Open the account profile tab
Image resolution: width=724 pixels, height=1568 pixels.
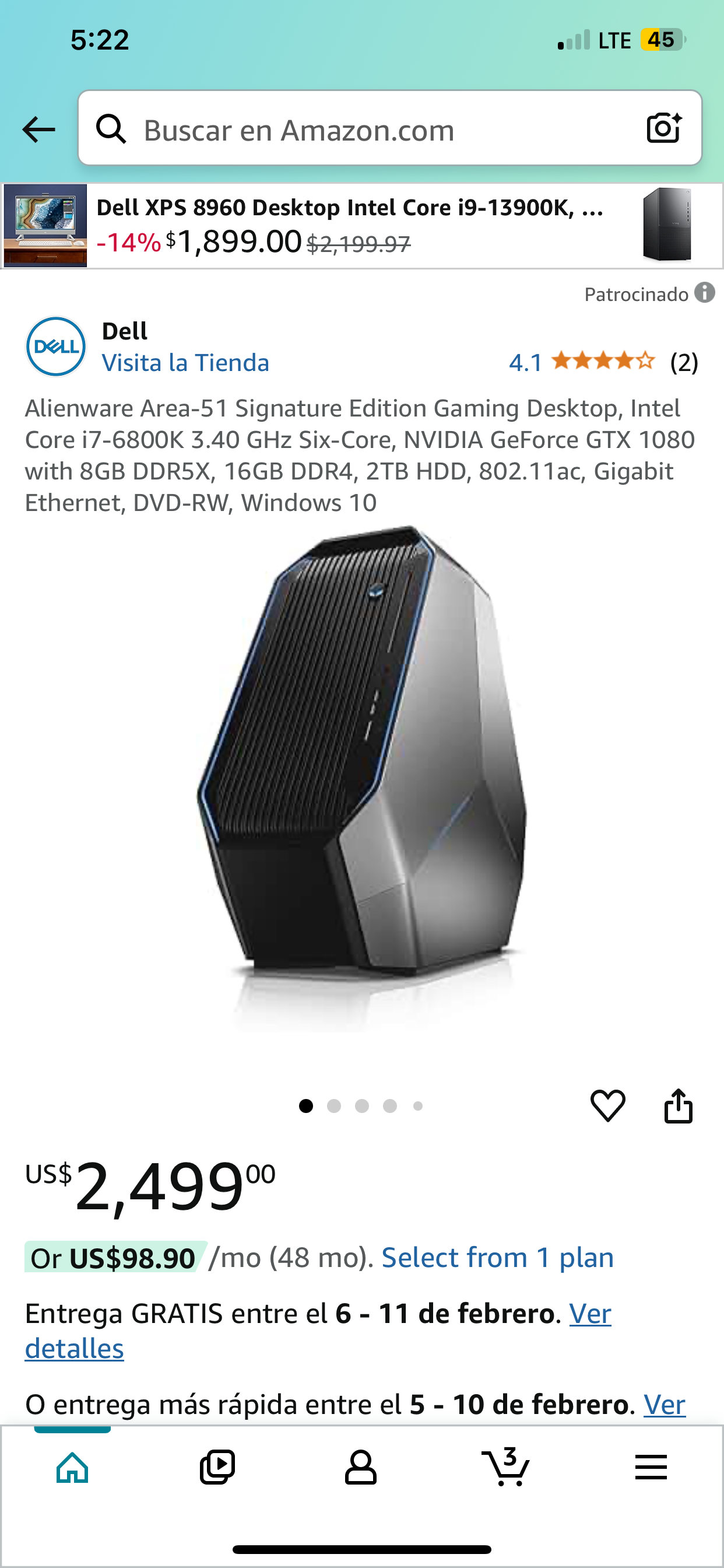point(361,1468)
